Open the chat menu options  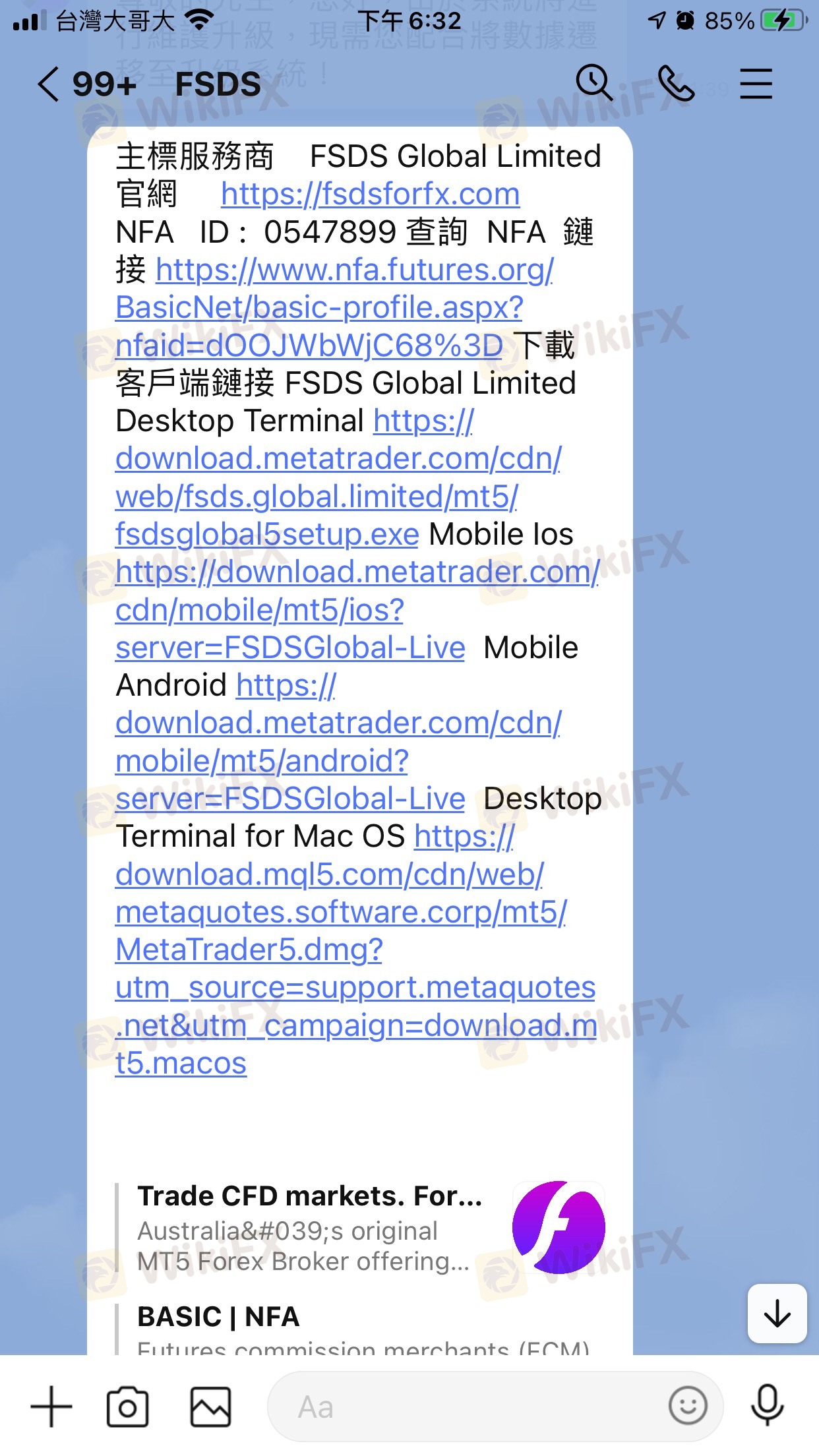click(756, 84)
